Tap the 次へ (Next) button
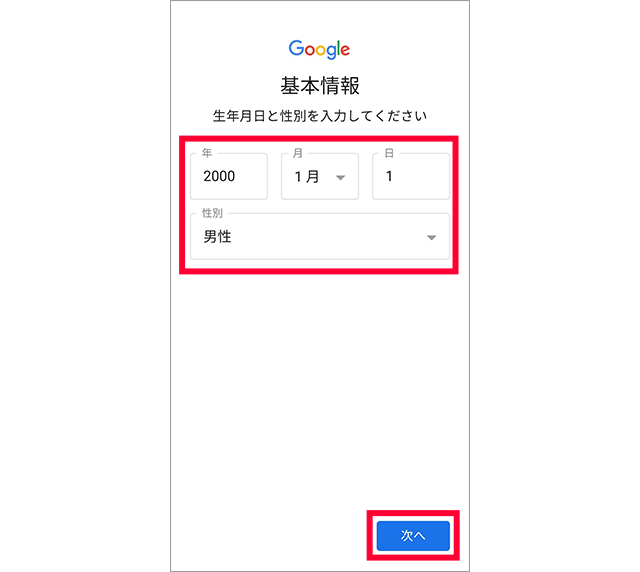This screenshot has height=572, width=640. 413,536
